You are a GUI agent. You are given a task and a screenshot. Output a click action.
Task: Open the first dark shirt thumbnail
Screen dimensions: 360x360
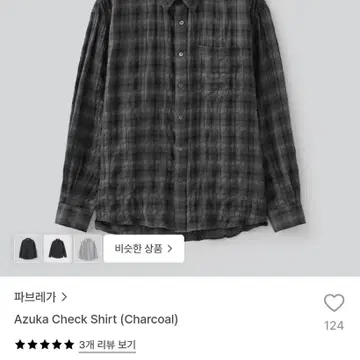click(x=28, y=249)
